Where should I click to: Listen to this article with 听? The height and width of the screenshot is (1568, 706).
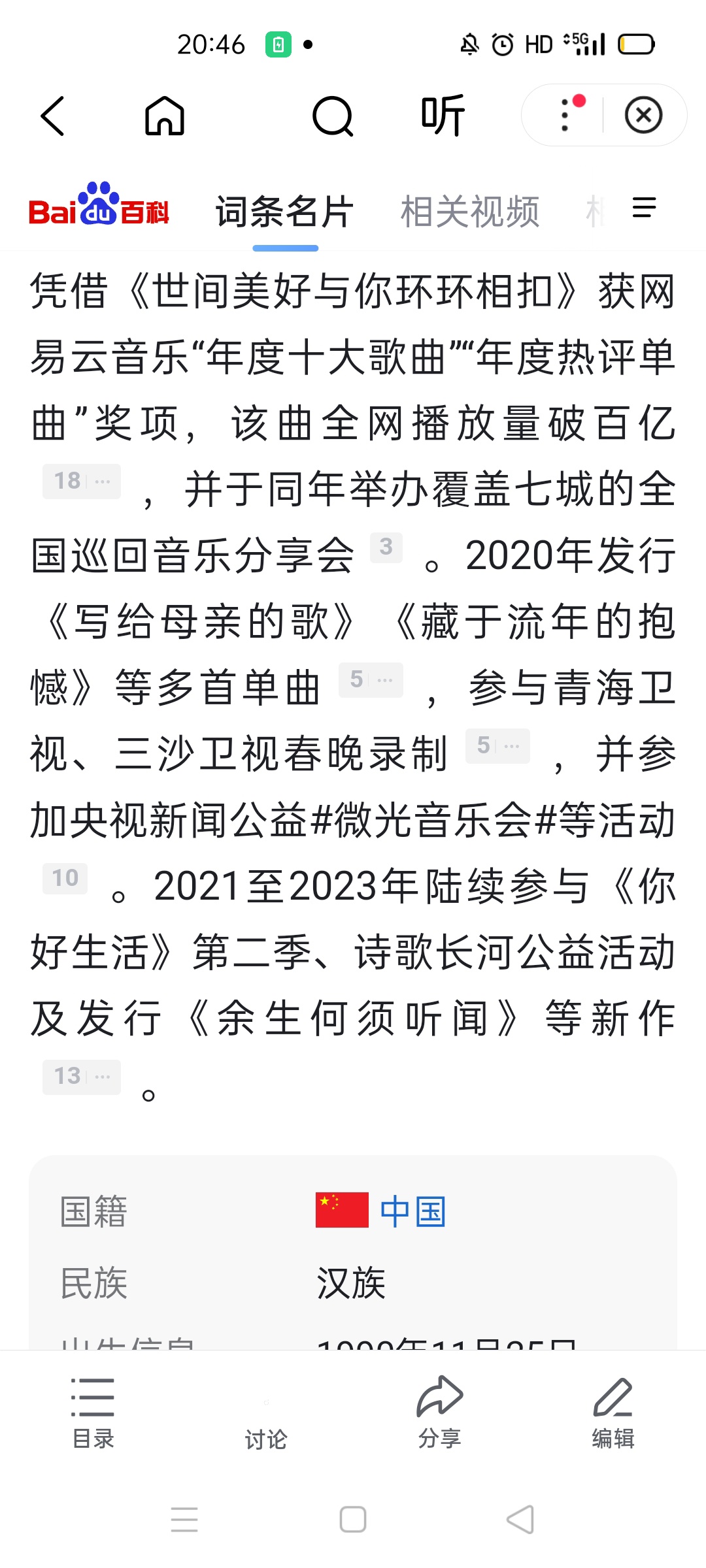point(443,116)
